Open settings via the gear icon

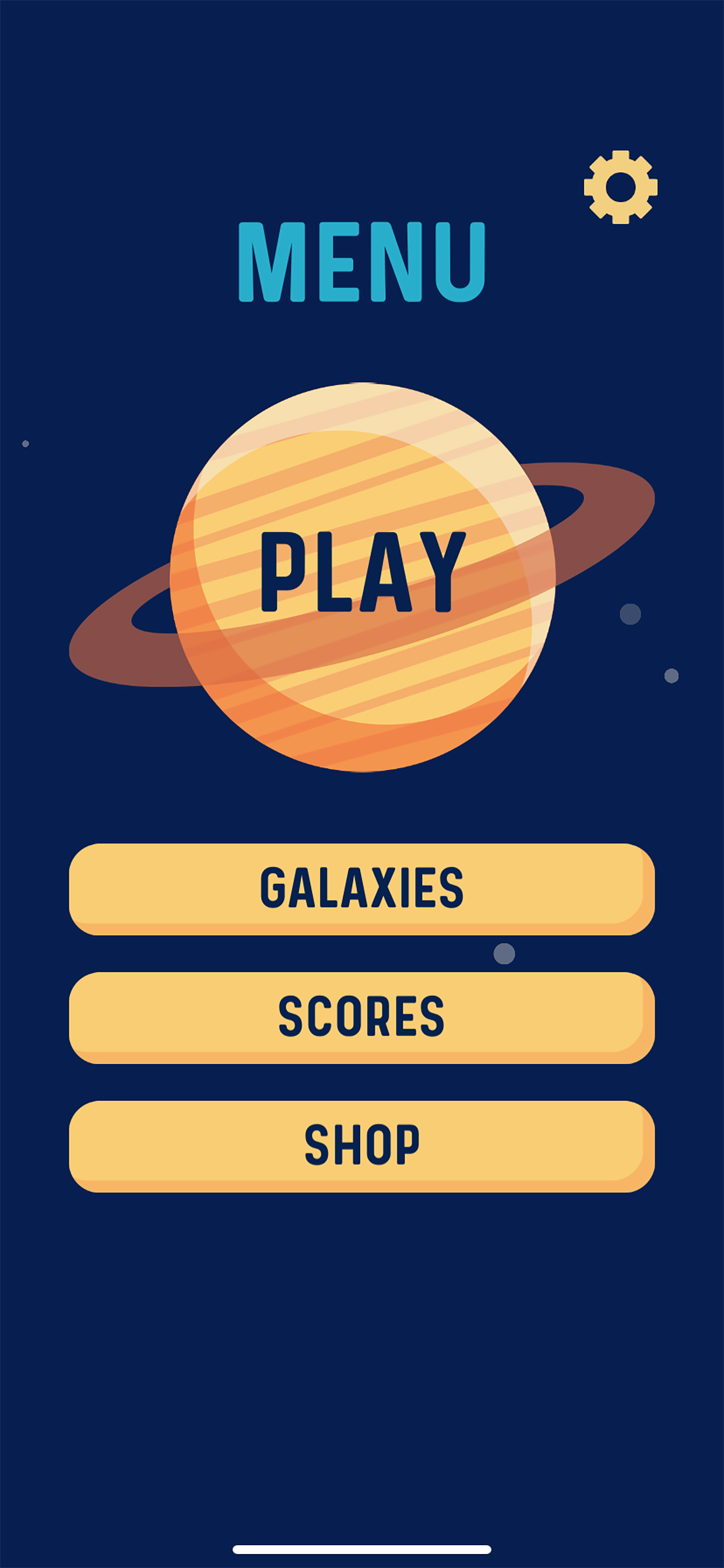[621, 187]
